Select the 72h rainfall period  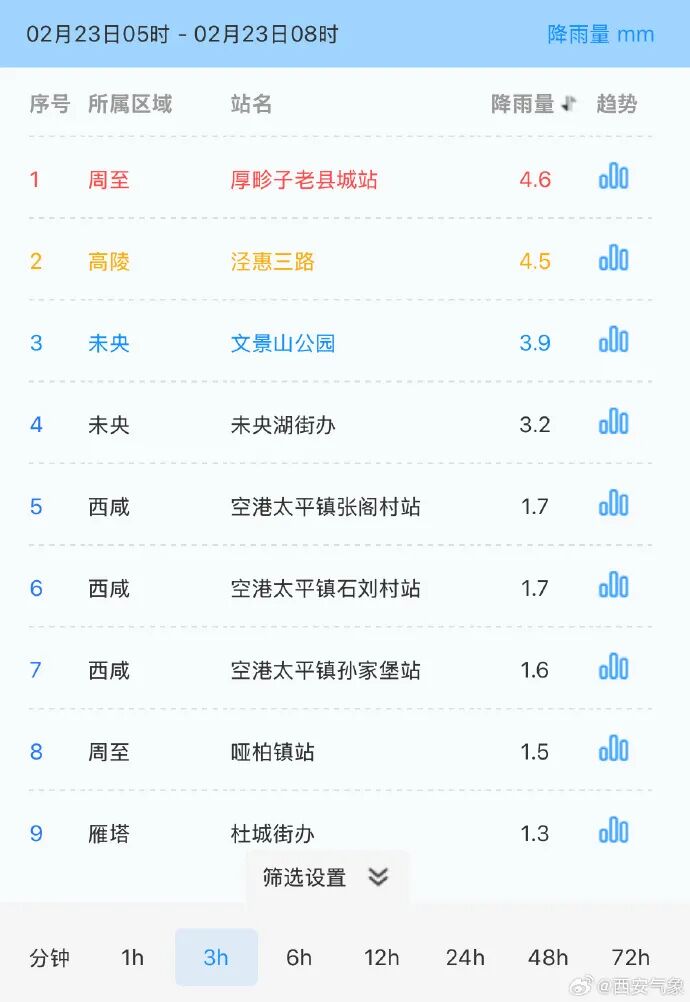point(630,957)
